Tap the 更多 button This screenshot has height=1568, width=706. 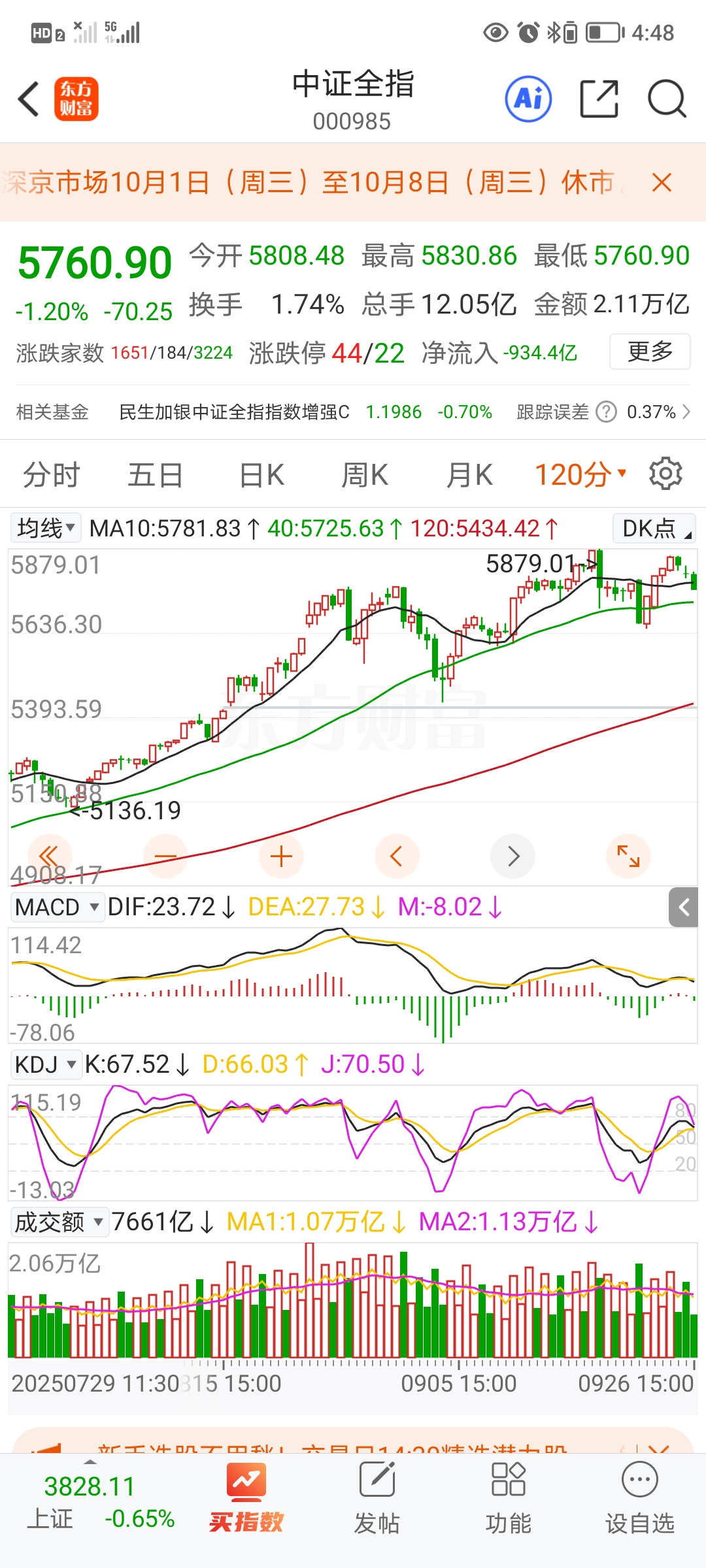(650, 351)
